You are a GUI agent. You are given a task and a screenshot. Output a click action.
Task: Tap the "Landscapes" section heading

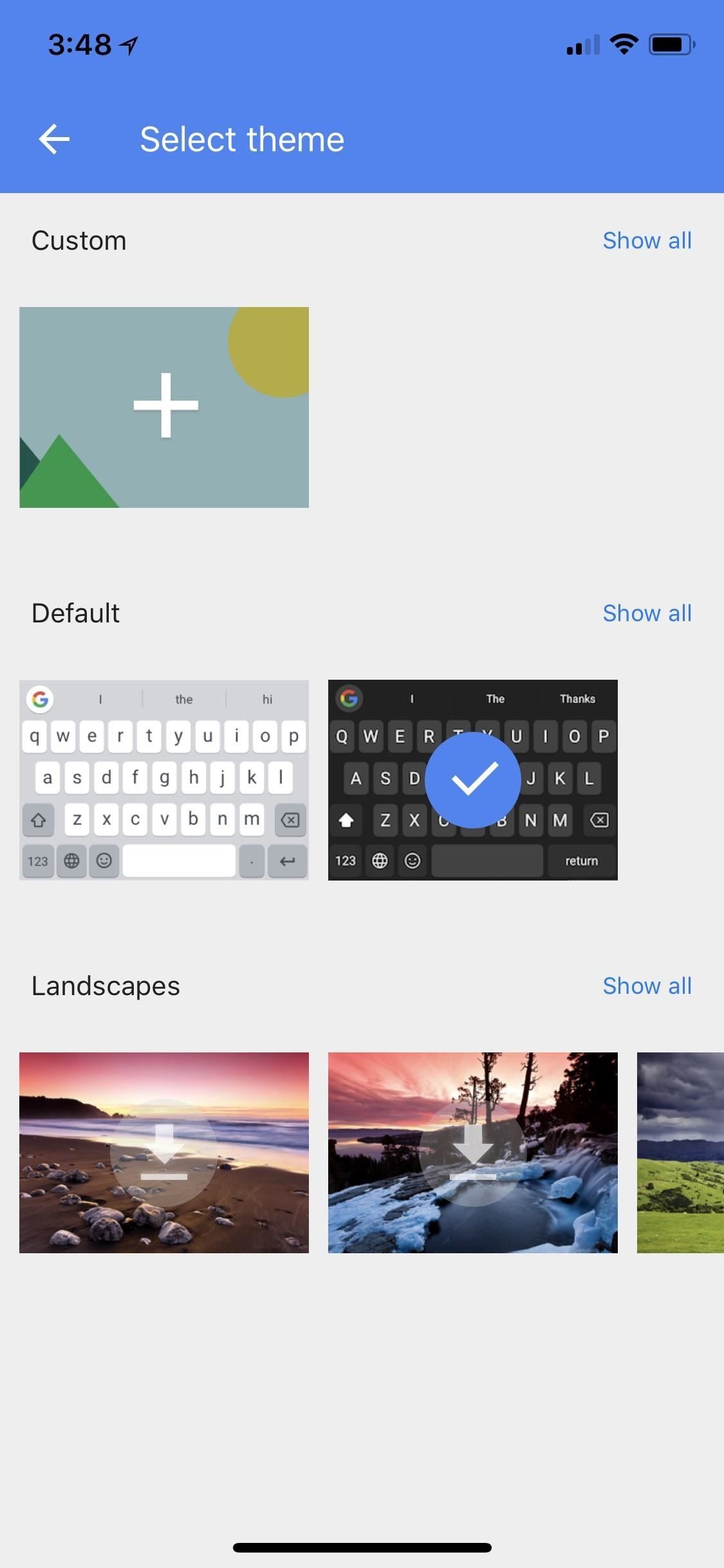point(106,985)
